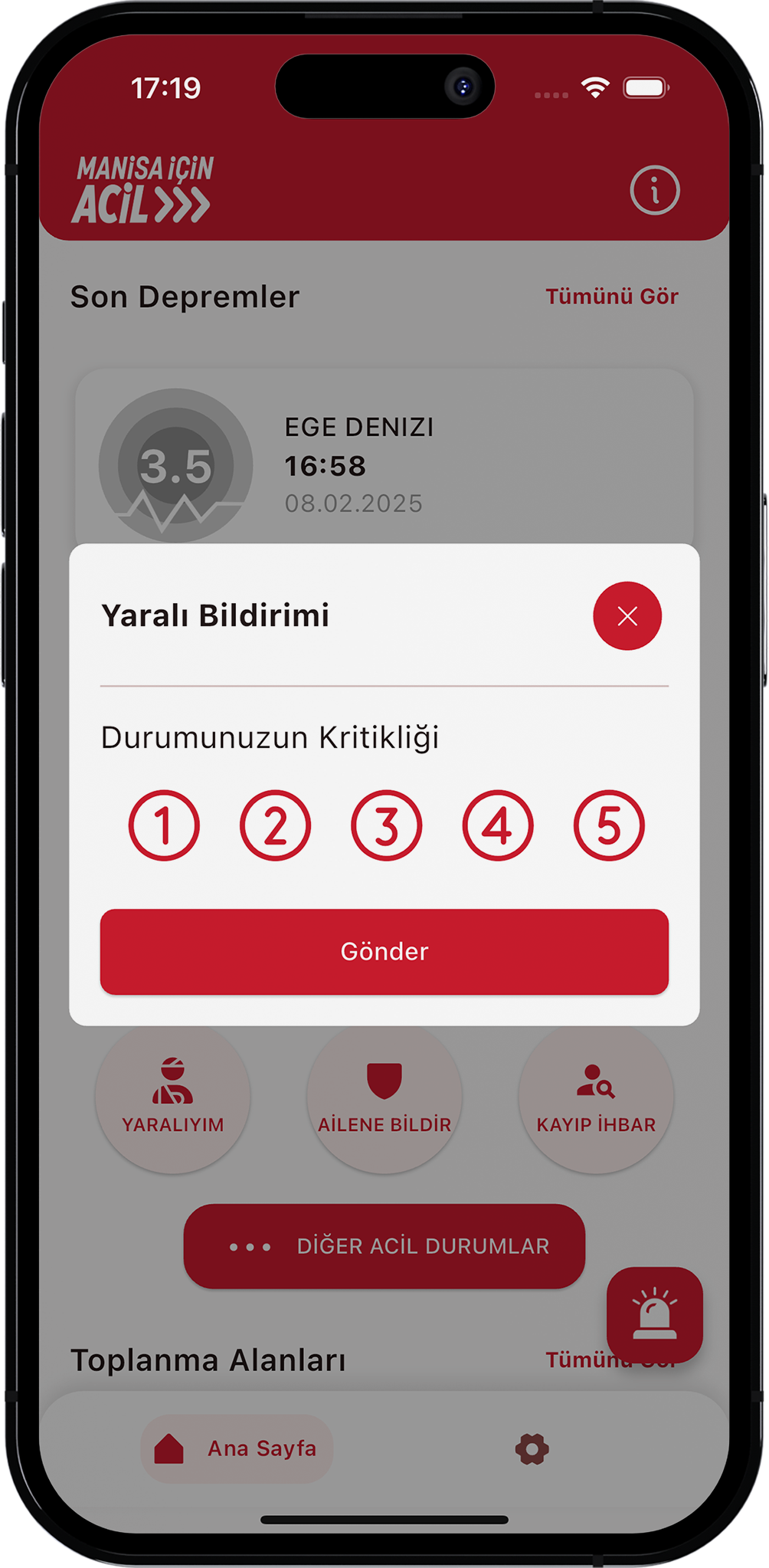Viewport: 769px width, 1568px height.
Task: Switch to the Ana Sayfa tab
Action: click(237, 1448)
